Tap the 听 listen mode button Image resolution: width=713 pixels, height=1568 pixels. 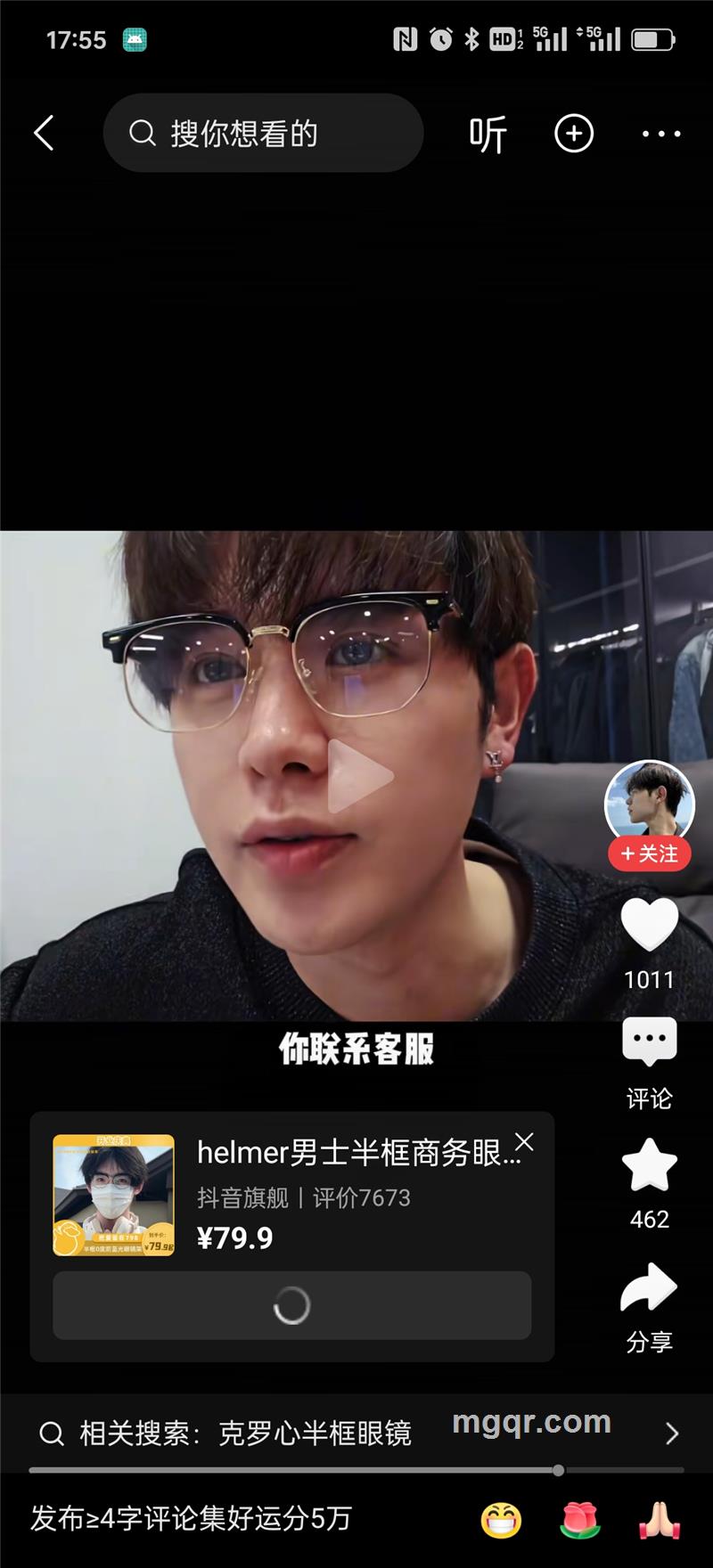point(488,135)
